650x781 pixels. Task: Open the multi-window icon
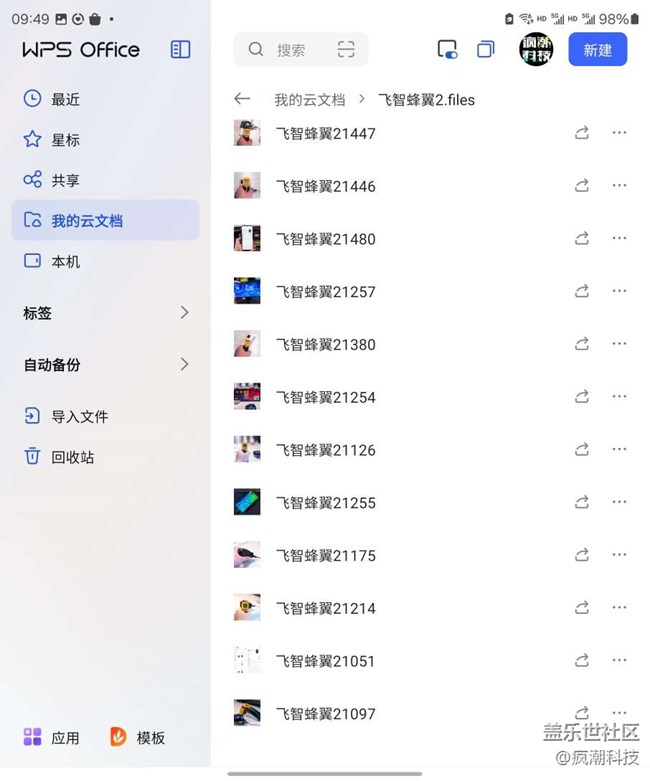tap(485, 49)
